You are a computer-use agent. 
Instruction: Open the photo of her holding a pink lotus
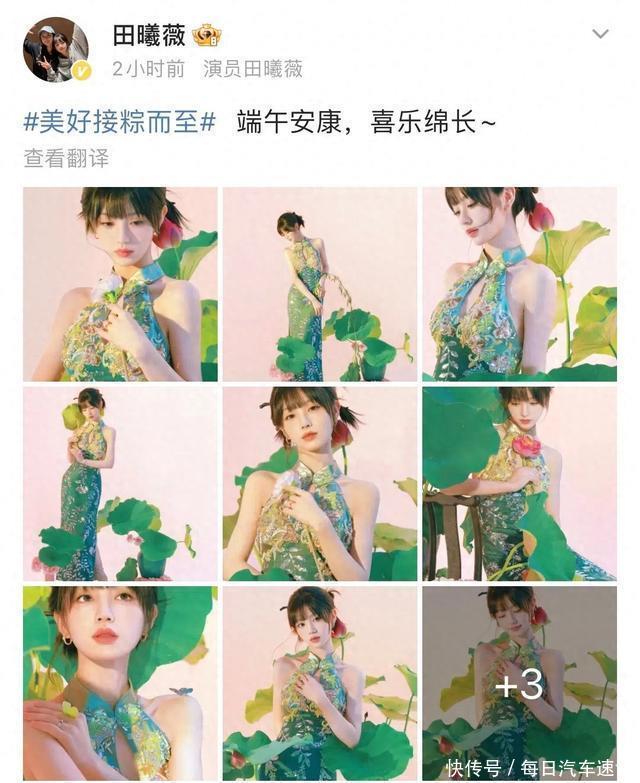(x=519, y=483)
